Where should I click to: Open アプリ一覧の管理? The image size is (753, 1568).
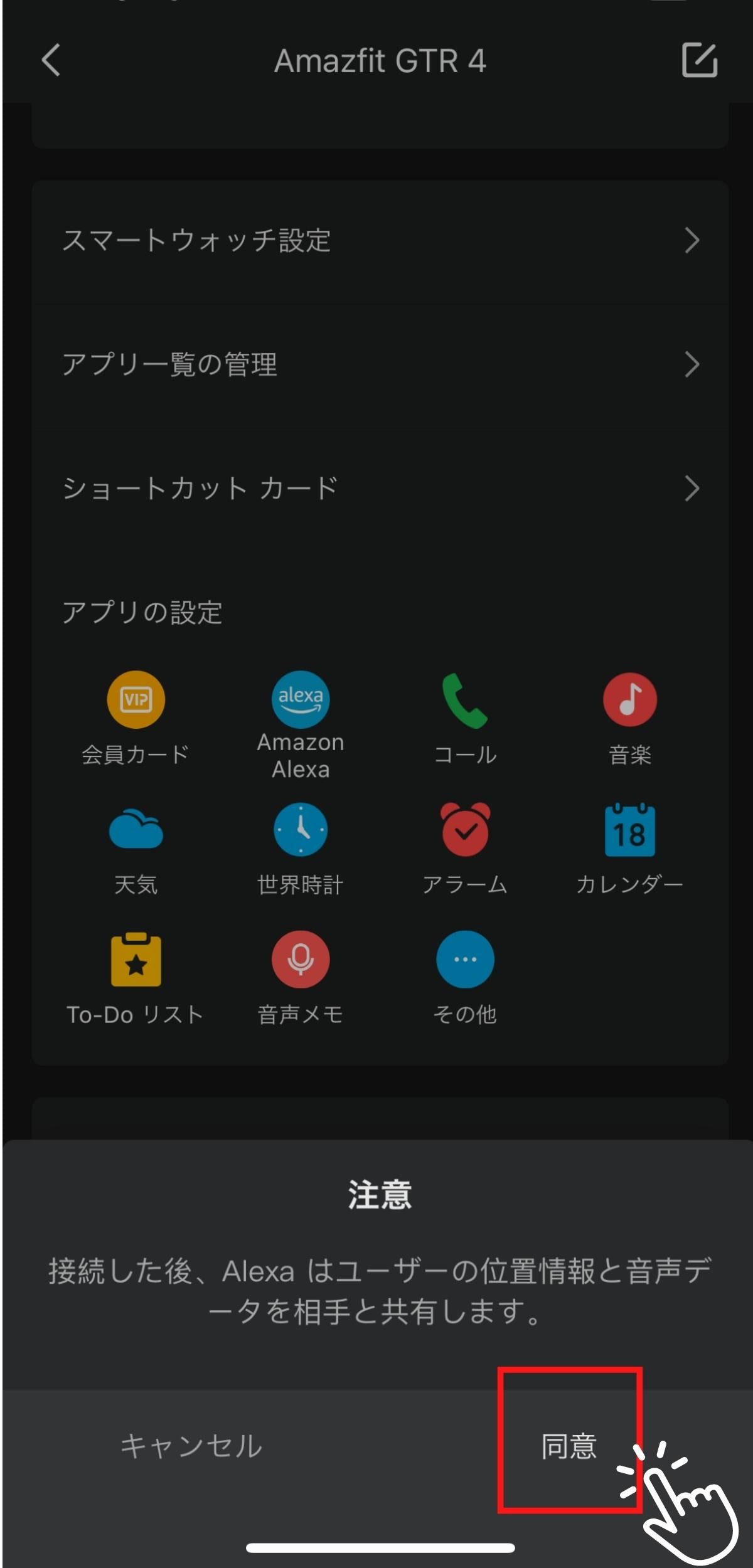pyautogui.click(x=380, y=364)
